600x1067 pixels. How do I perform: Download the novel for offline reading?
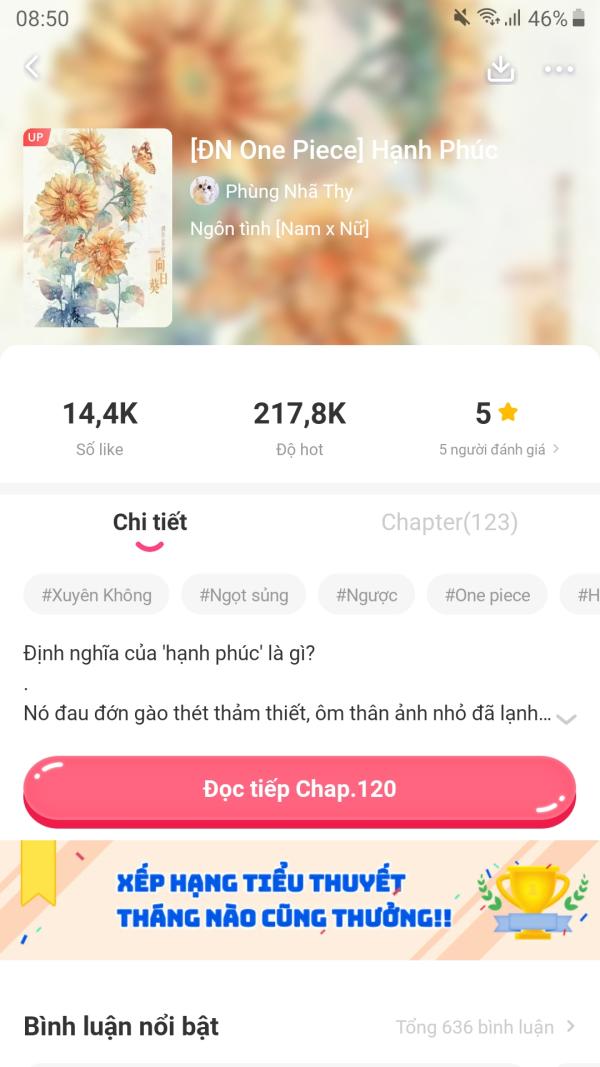tap(500, 68)
